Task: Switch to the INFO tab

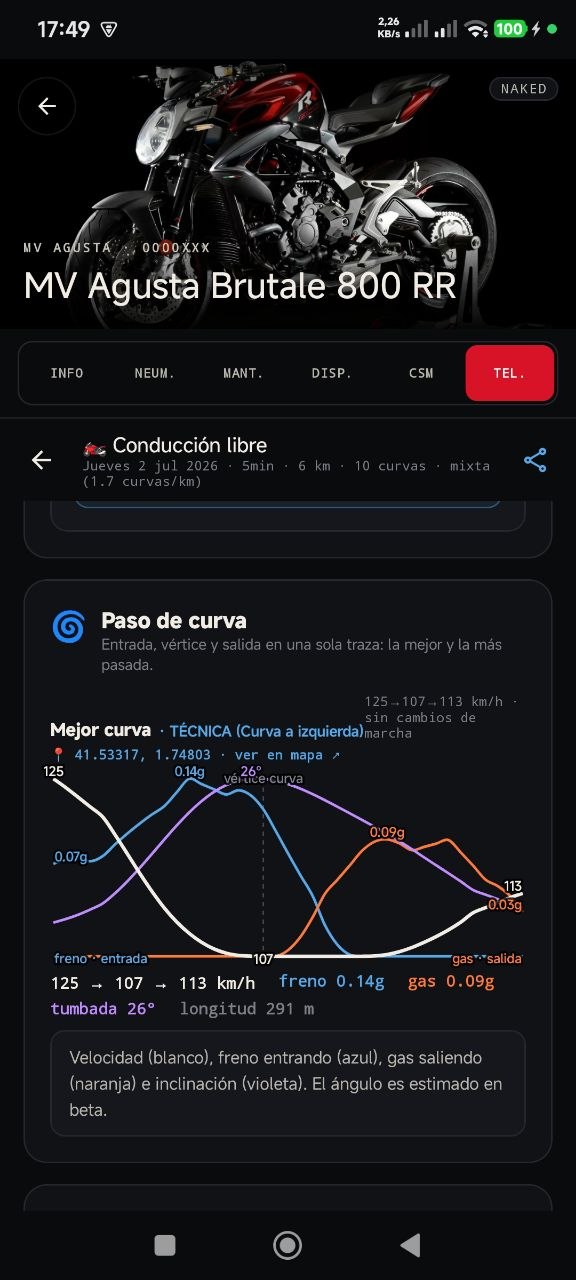Action: (x=67, y=373)
